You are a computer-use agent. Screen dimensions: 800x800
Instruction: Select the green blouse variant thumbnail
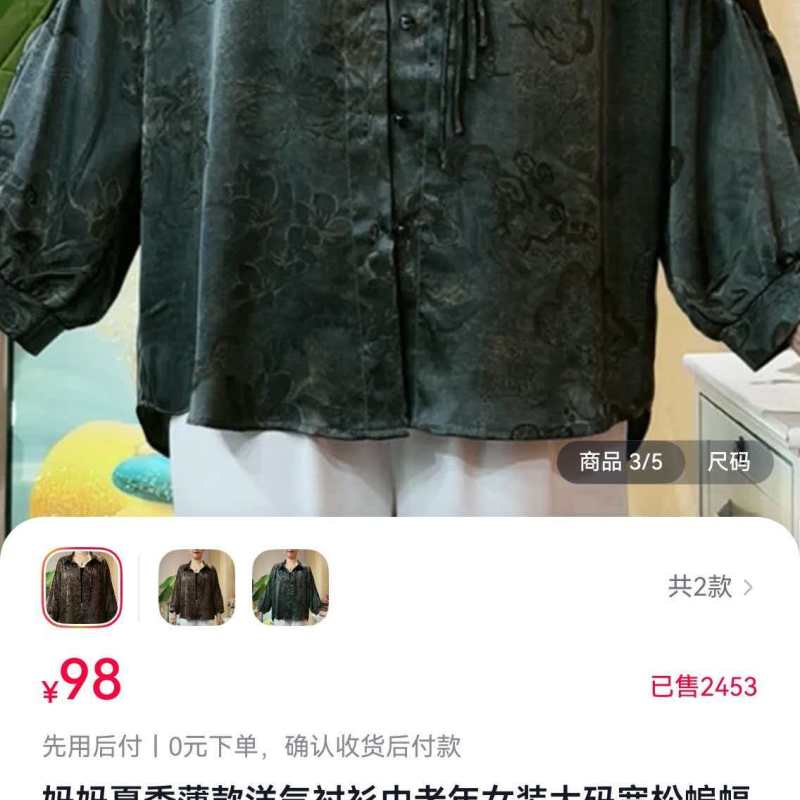(290, 587)
